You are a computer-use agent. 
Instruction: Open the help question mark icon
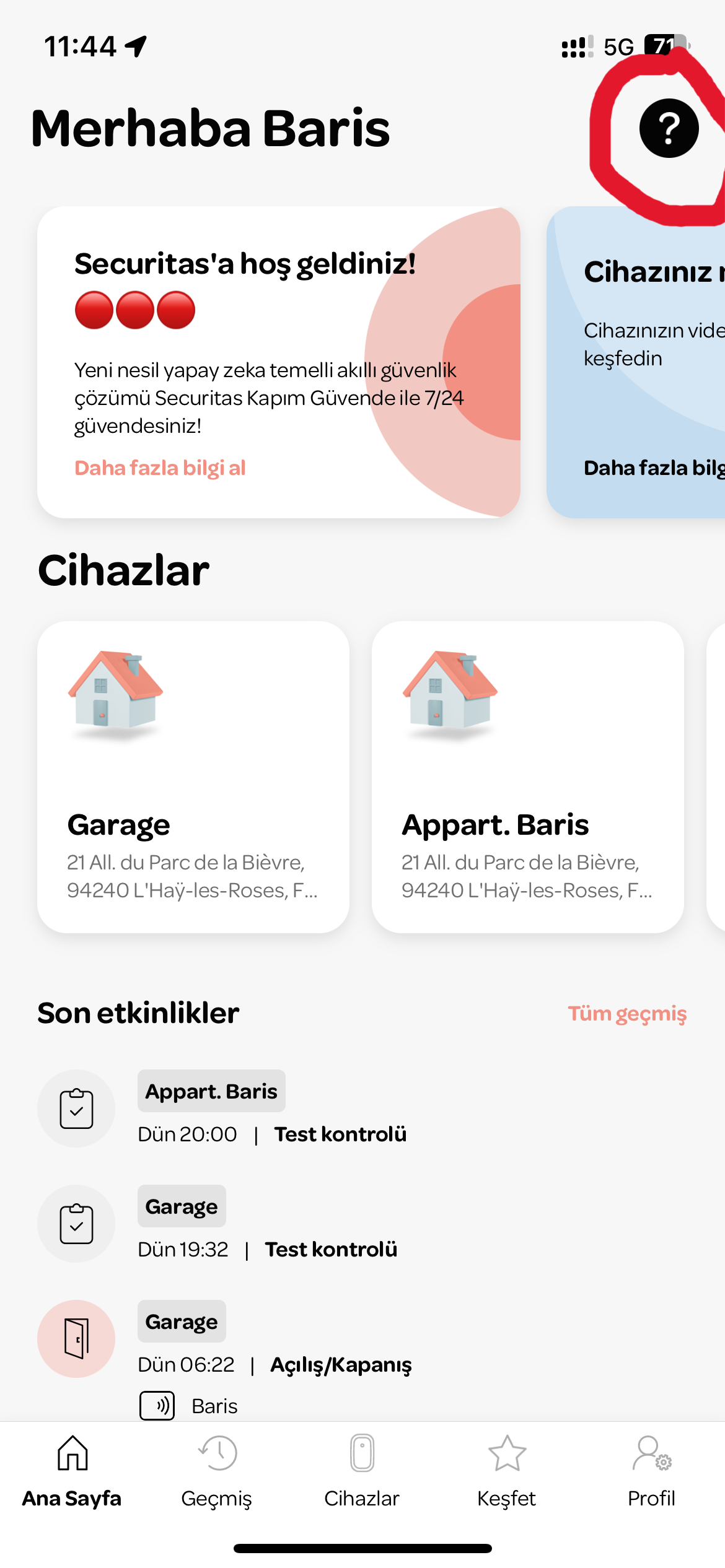click(669, 128)
